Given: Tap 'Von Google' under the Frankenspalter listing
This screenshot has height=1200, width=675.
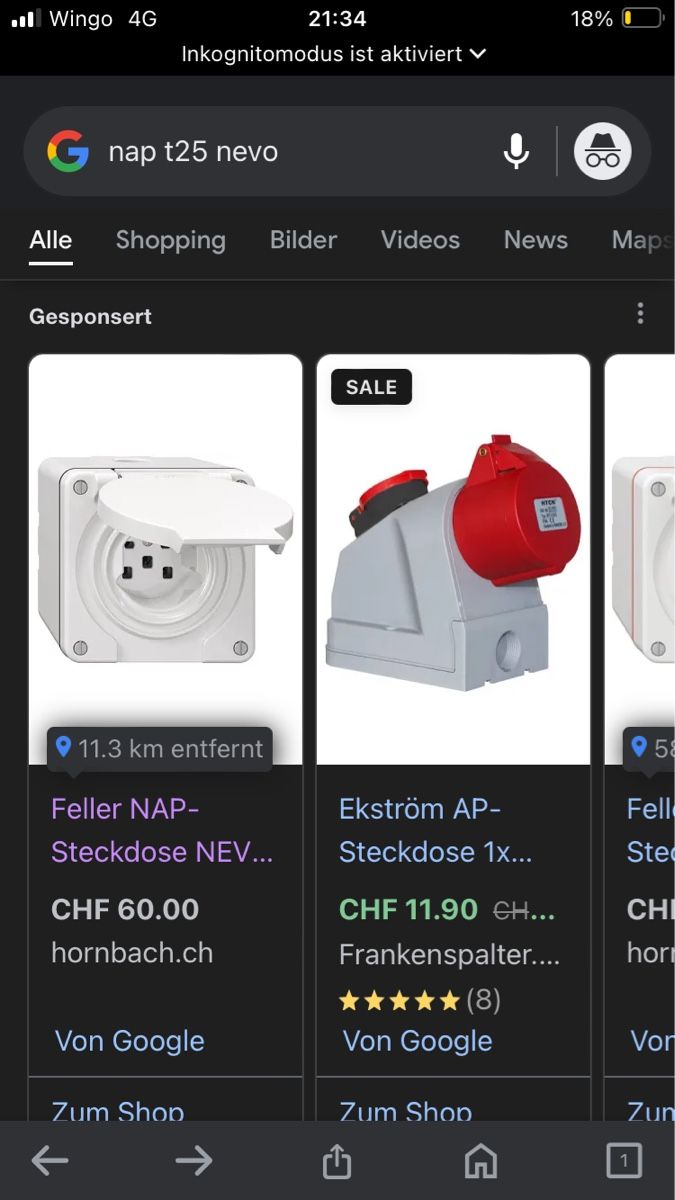Looking at the screenshot, I should point(418,1041).
